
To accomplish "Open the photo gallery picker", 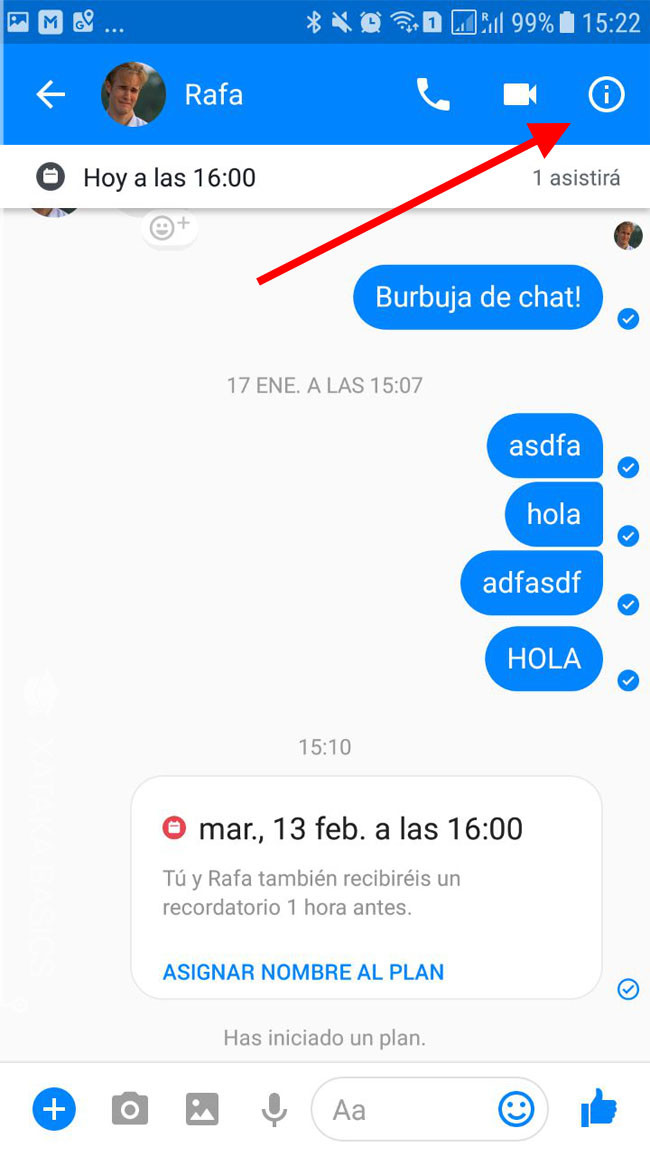I will pyautogui.click(x=202, y=1108).
